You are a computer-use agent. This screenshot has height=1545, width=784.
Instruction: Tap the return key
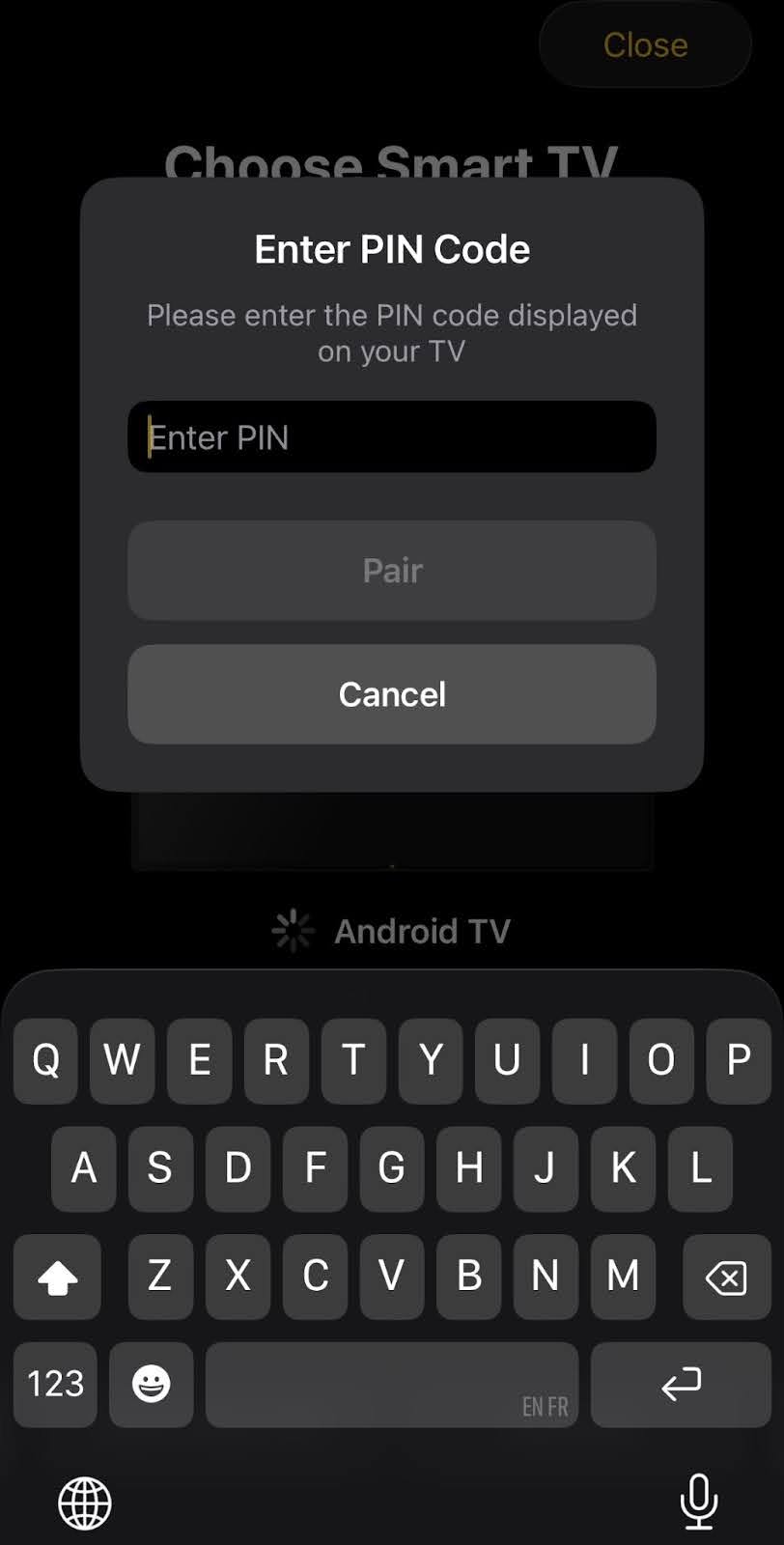pos(682,1386)
